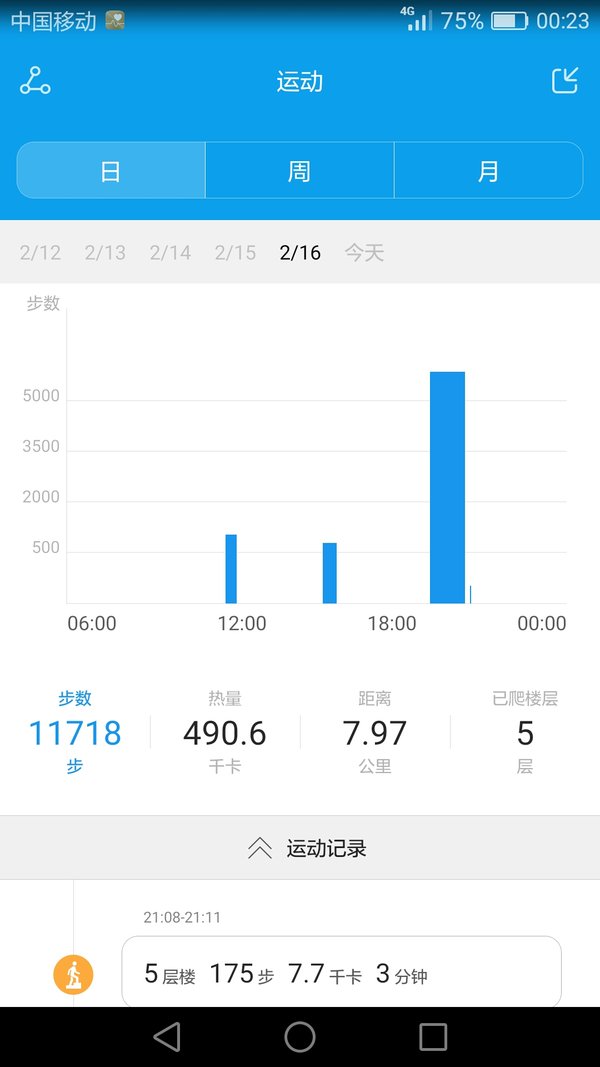Screen dimensions: 600x1067
Task: Open recent apps with the square button
Action: point(433,1037)
